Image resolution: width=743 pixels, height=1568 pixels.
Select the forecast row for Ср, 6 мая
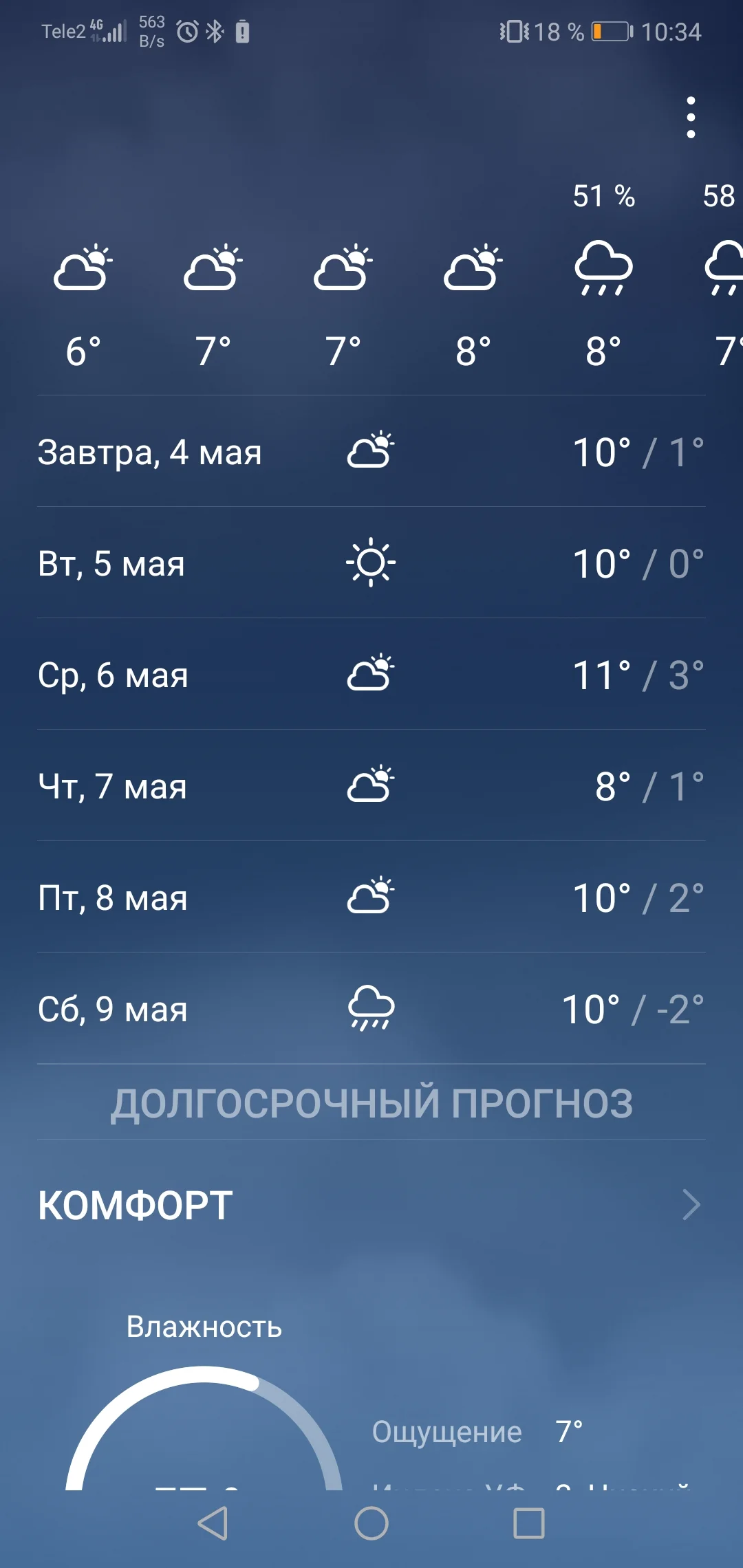click(x=371, y=675)
